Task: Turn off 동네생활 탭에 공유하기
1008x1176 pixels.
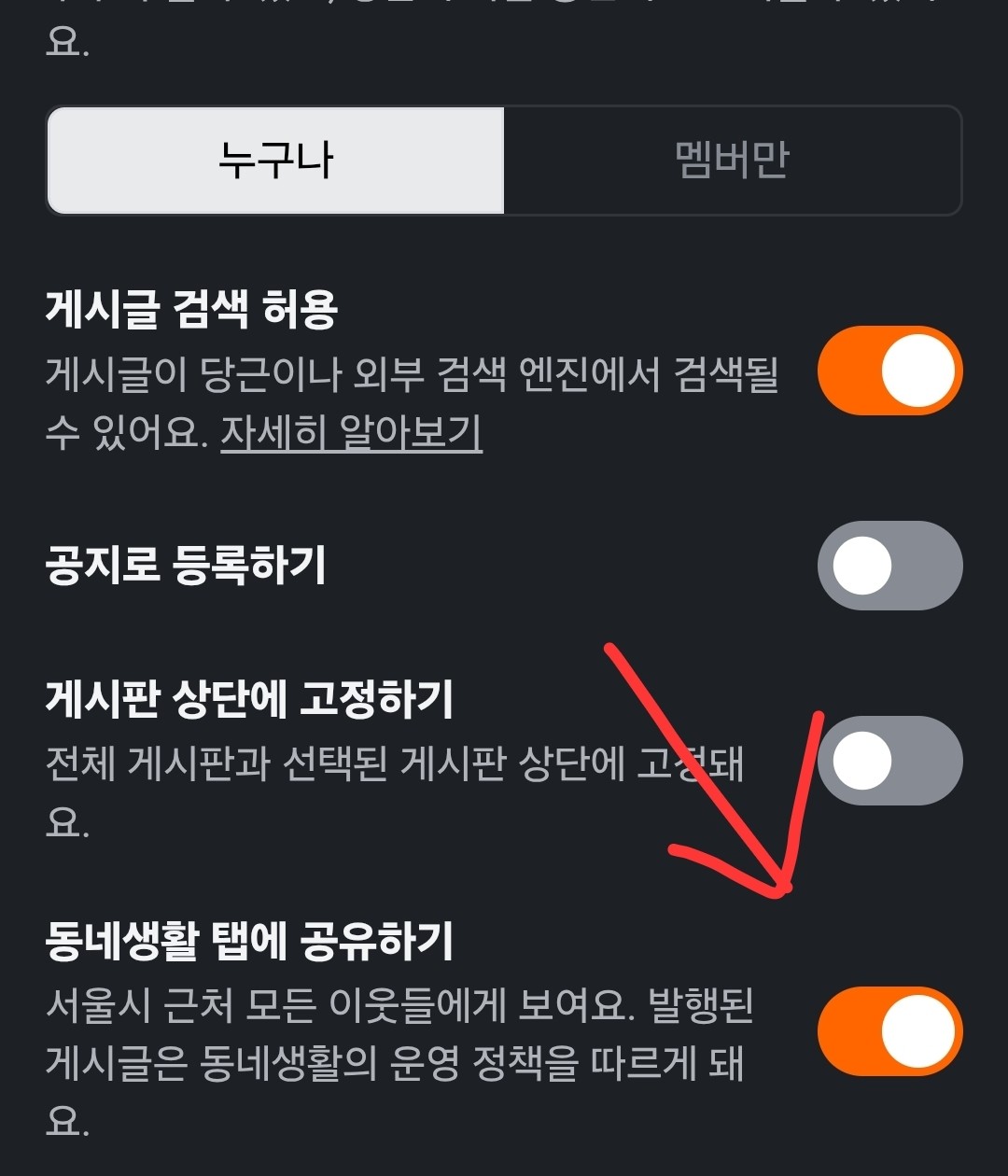Action: [889, 1031]
